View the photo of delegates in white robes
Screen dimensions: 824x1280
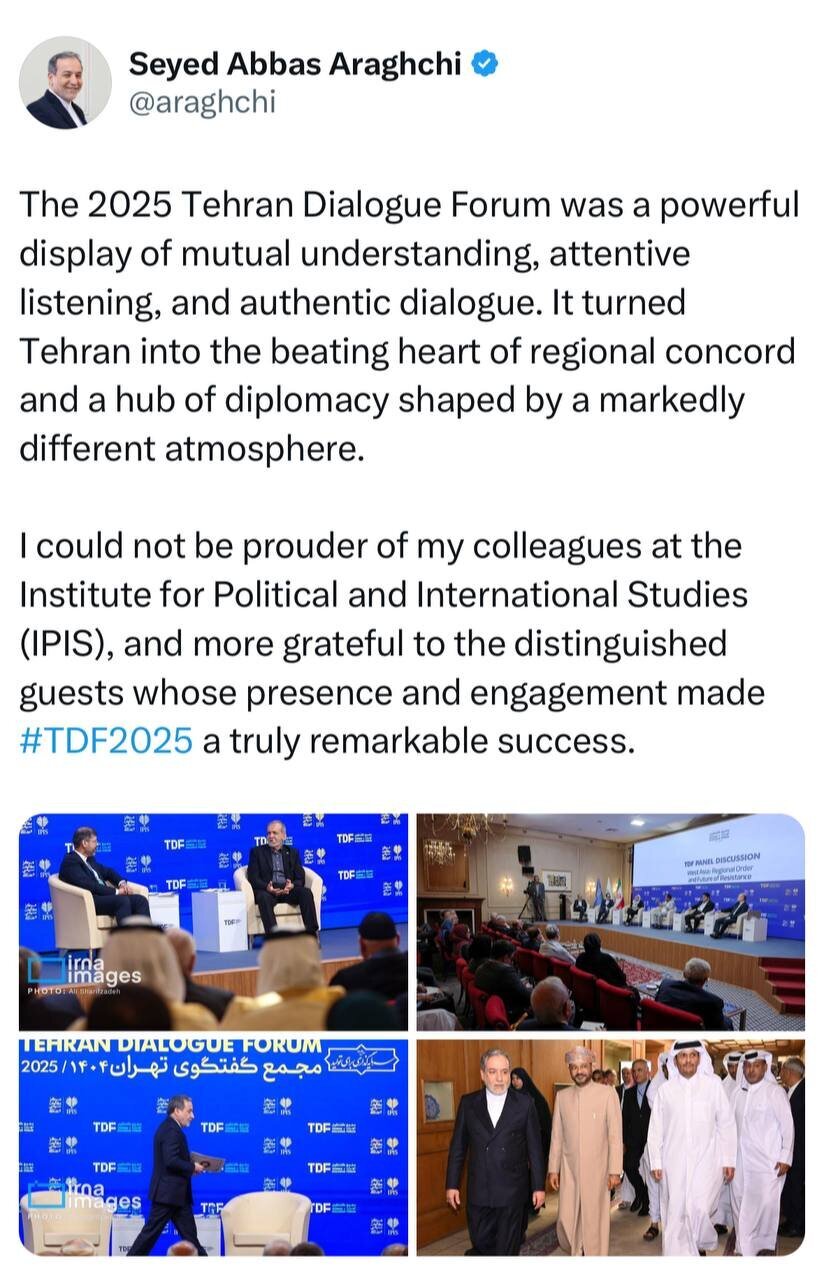(610, 1146)
